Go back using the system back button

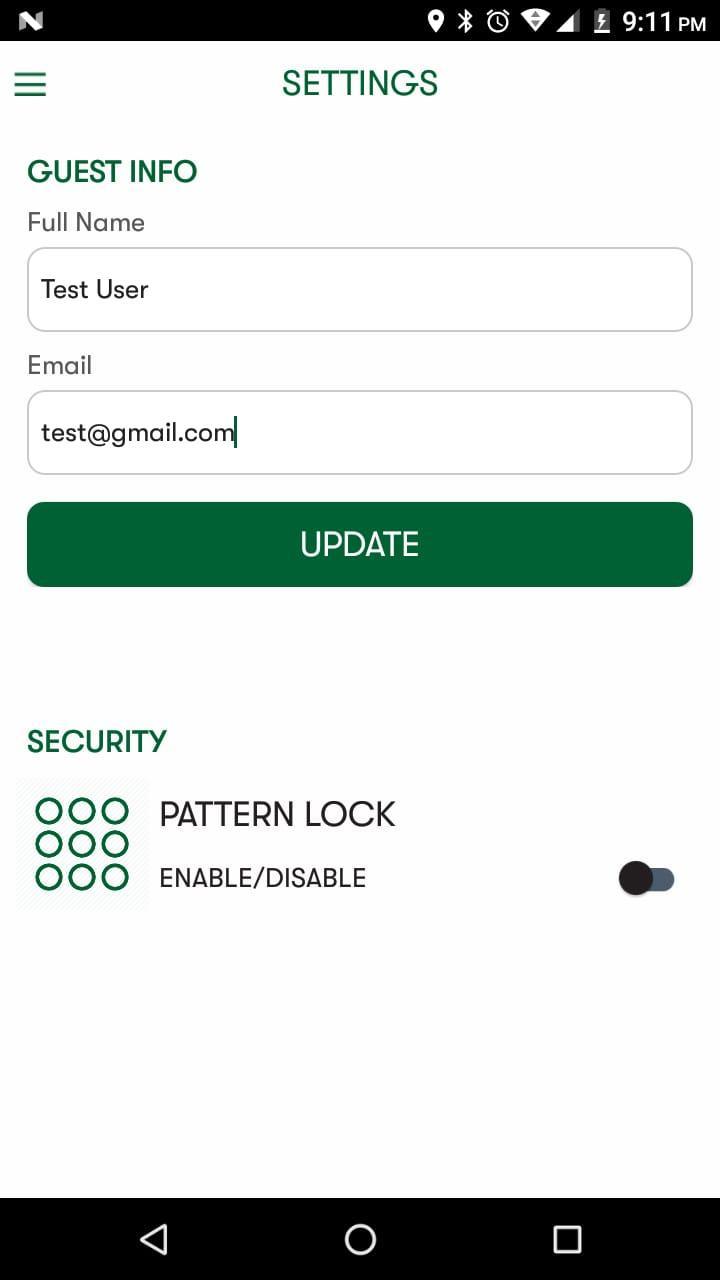click(x=153, y=1240)
